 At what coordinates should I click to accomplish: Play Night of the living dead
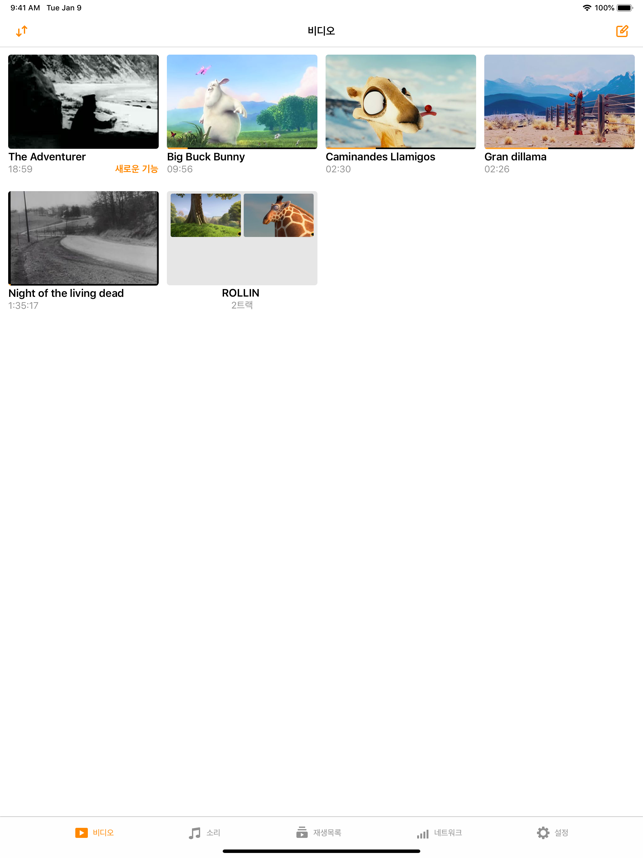coord(83,238)
